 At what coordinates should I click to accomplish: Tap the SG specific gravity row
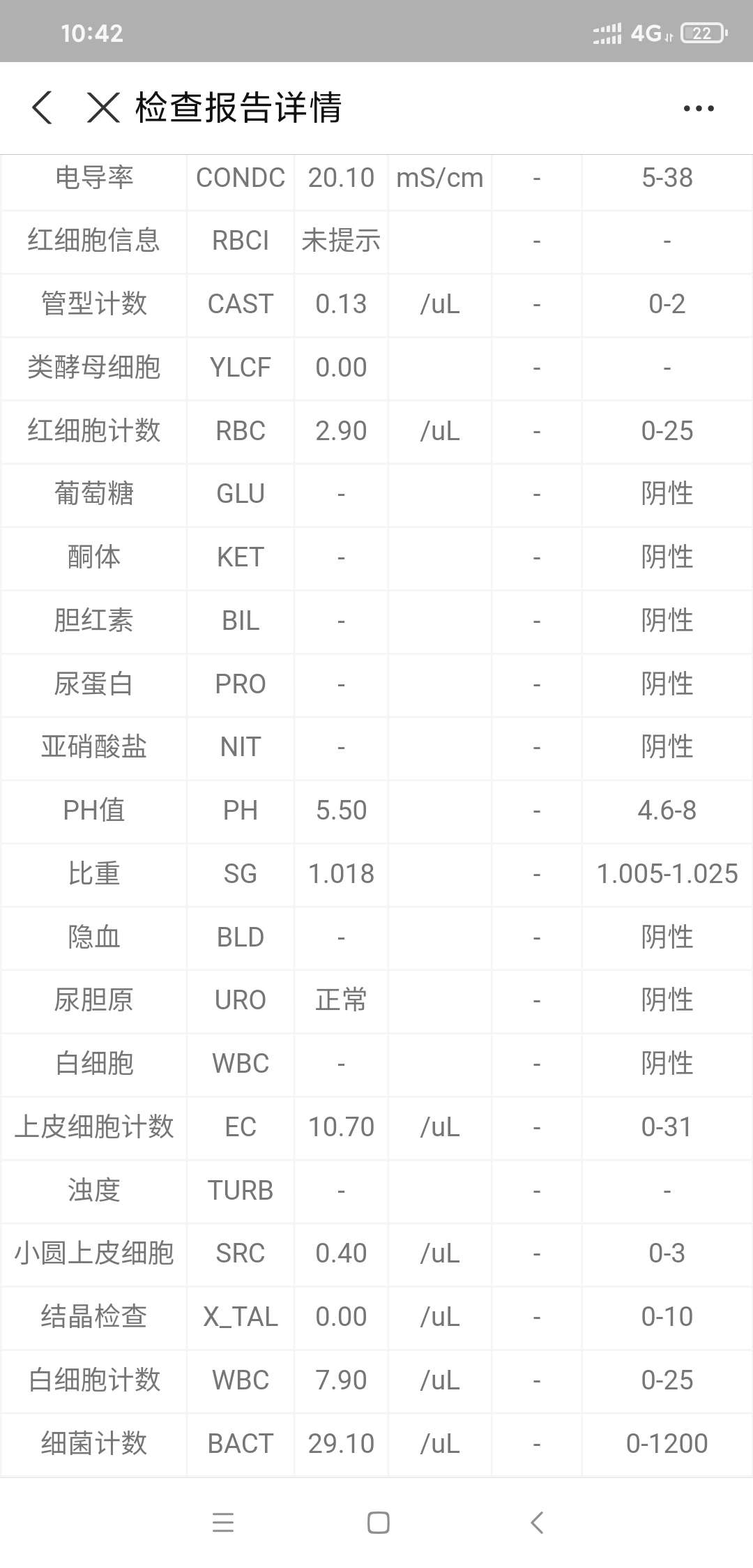376,874
